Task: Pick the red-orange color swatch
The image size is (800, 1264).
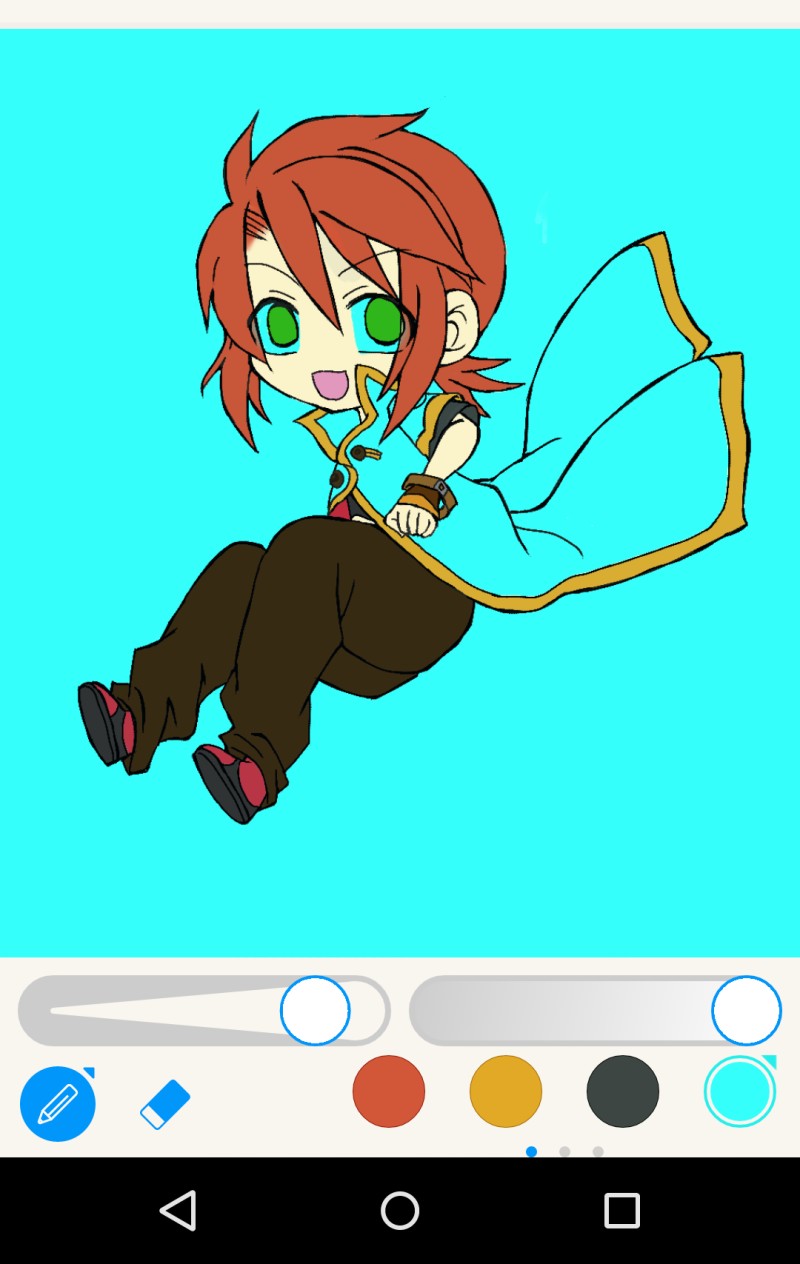Action: coord(389,1091)
